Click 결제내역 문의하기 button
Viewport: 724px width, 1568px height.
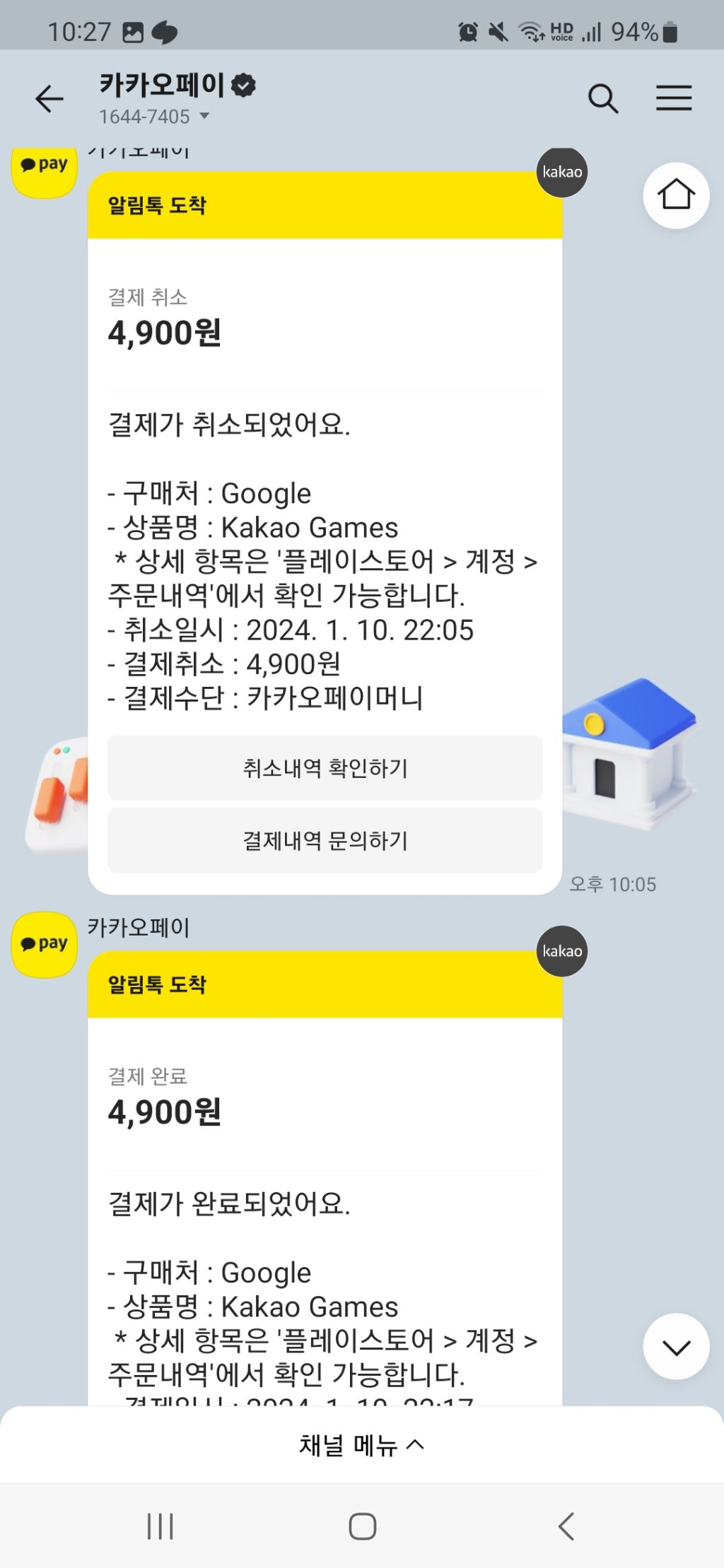[325, 841]
